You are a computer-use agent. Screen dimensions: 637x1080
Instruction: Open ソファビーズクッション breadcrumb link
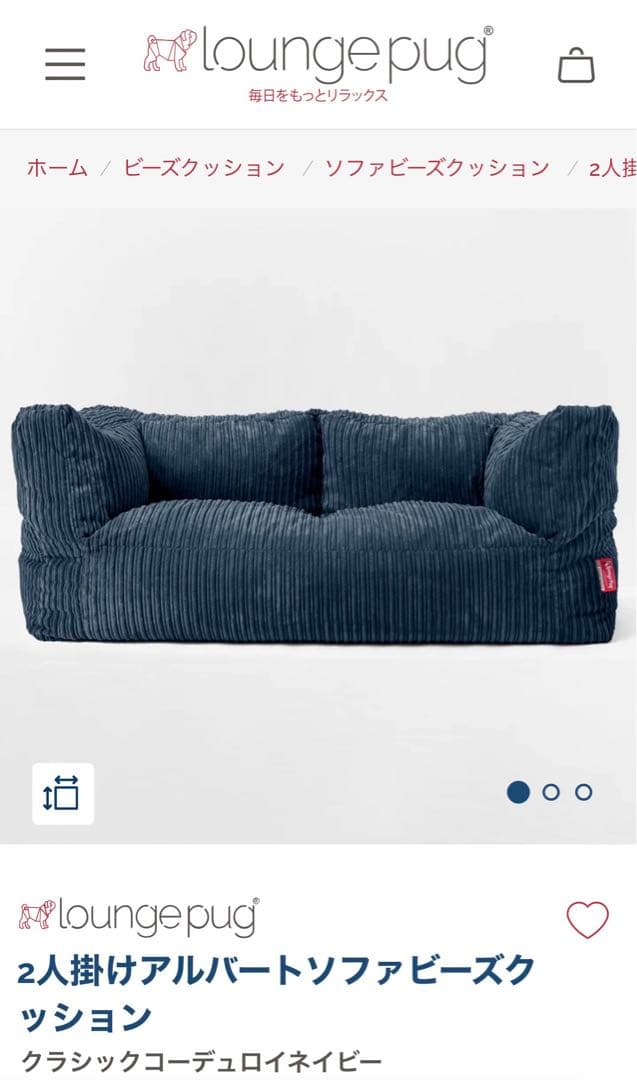coord(437,168)
